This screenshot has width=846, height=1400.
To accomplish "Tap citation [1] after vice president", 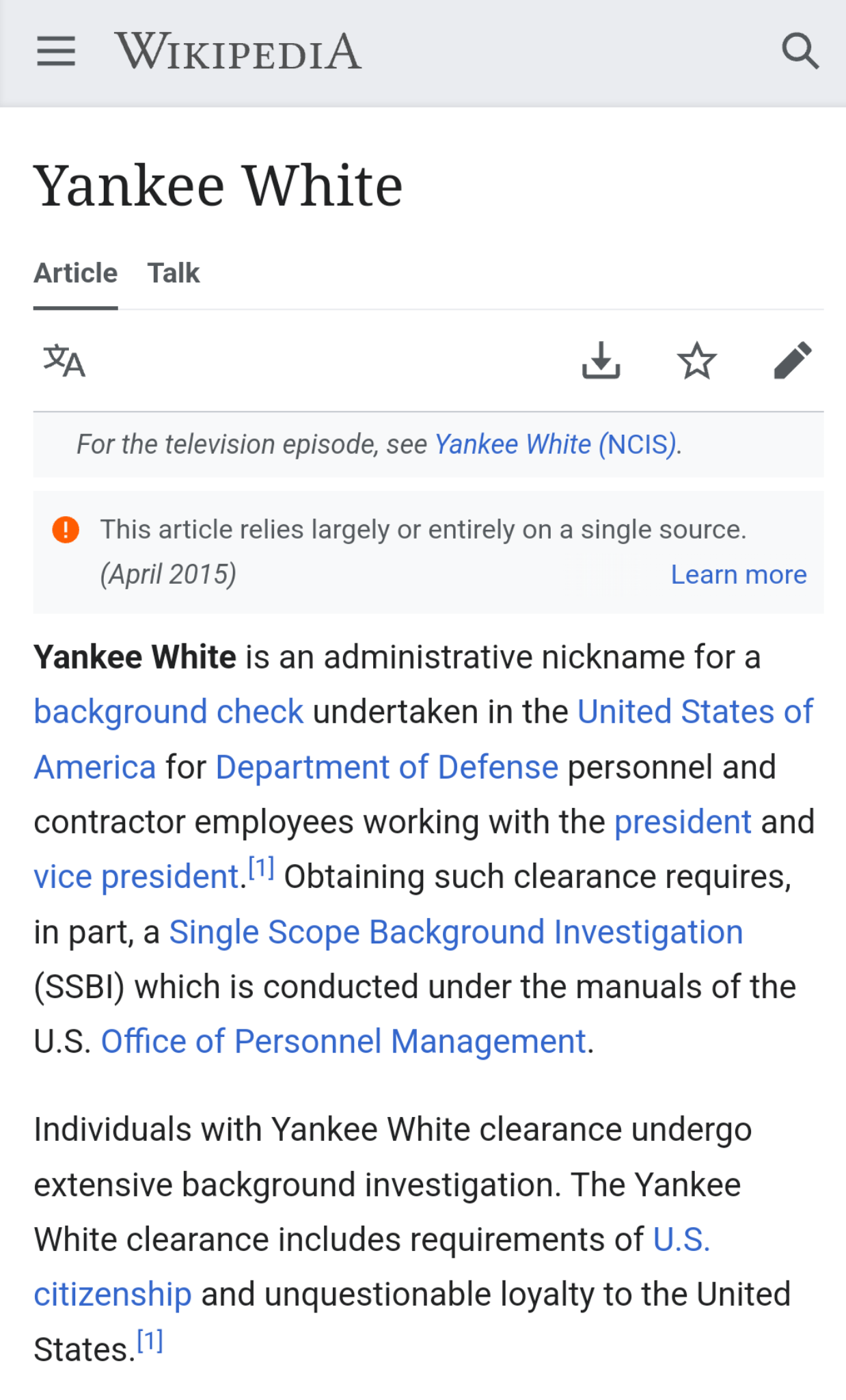I will pos(261,868).
